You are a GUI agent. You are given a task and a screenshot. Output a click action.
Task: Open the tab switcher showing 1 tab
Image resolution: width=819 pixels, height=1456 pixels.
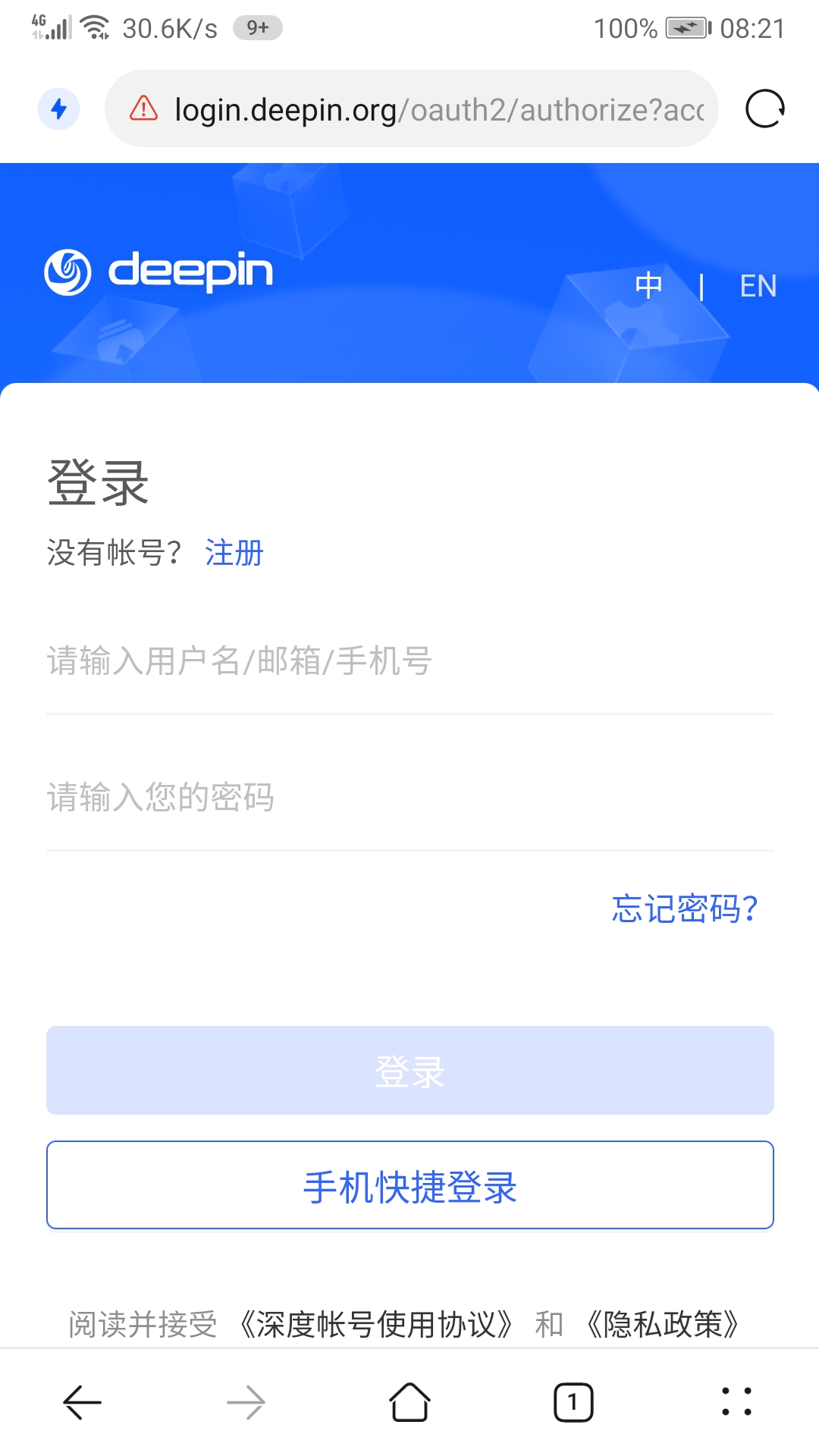point(573,1401)
